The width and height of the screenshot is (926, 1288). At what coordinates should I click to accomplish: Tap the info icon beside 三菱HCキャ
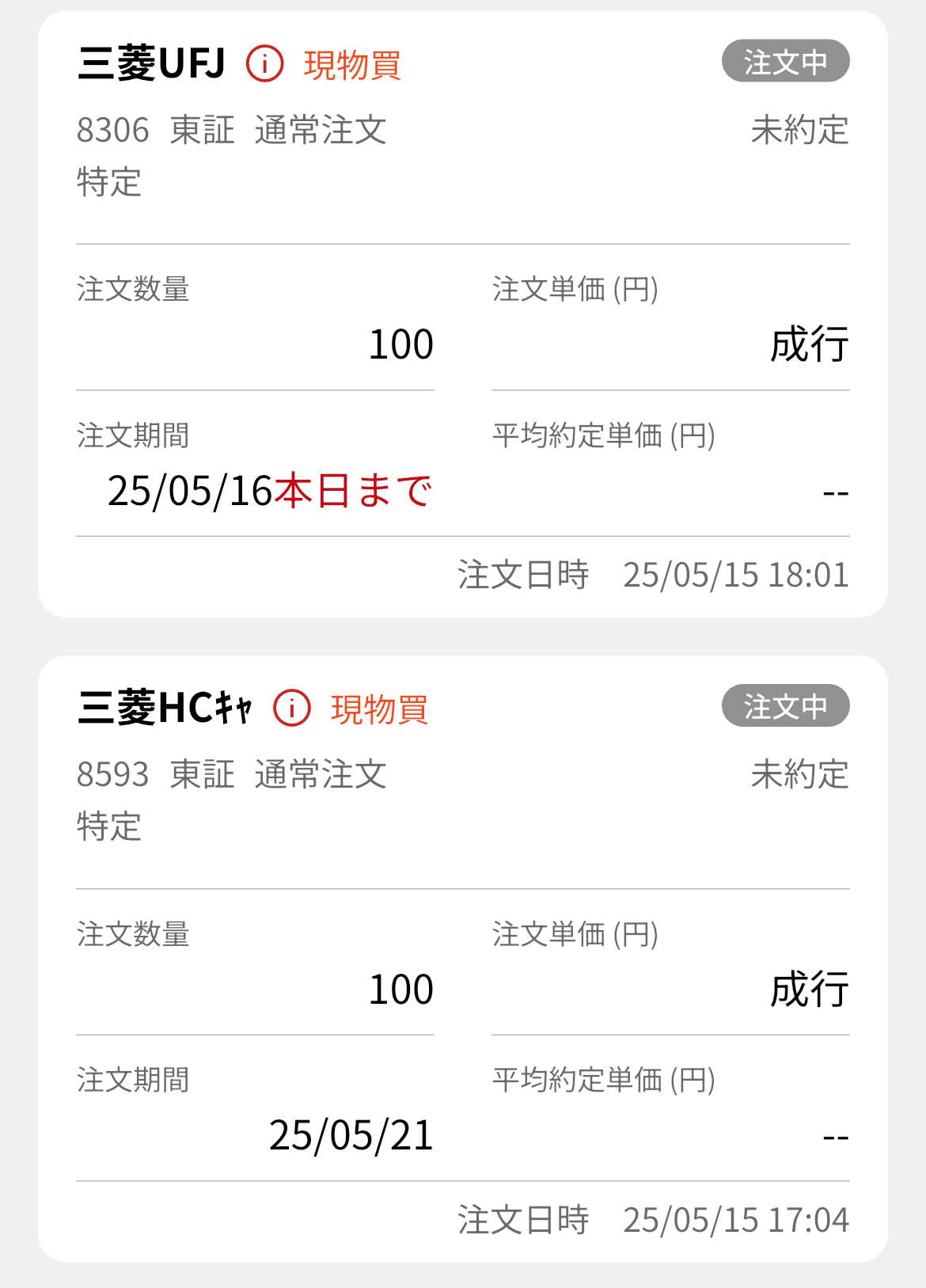tap(292, 708)
